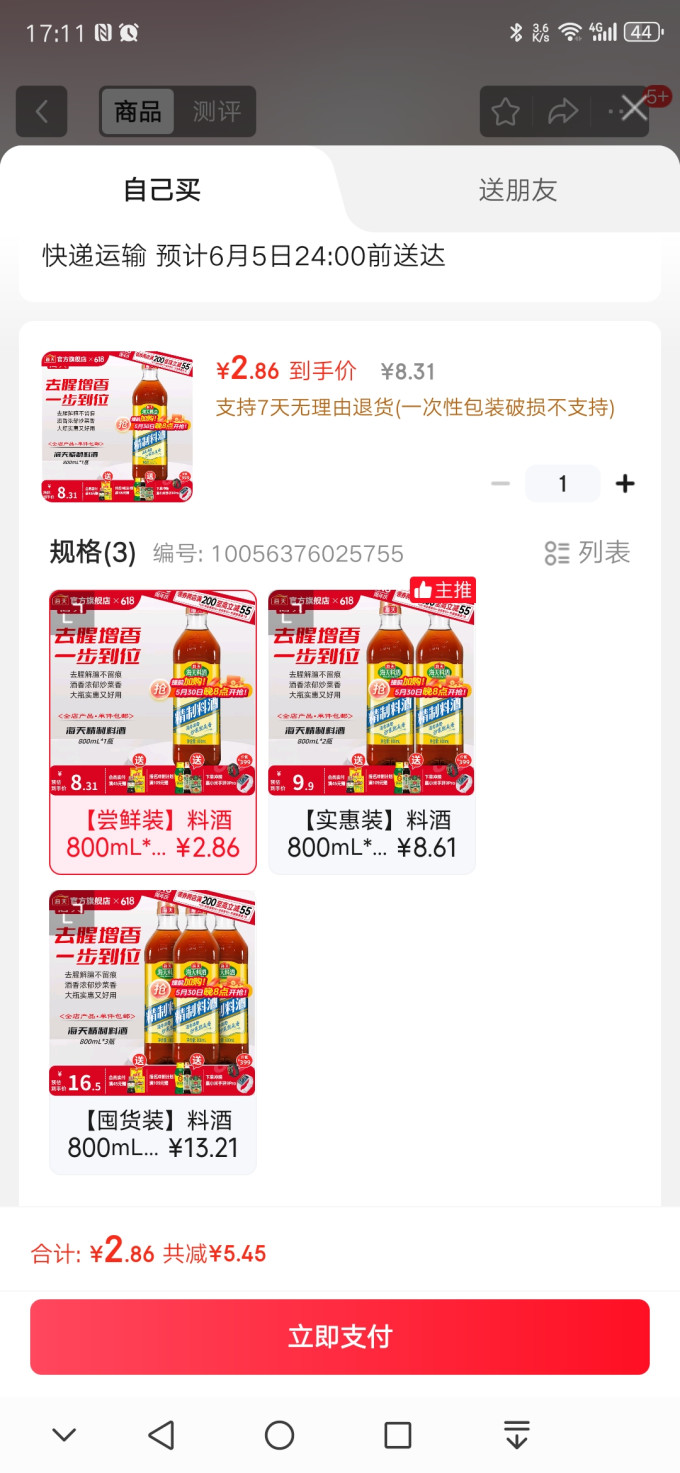Close the purchase sheet

coord(634,108)
